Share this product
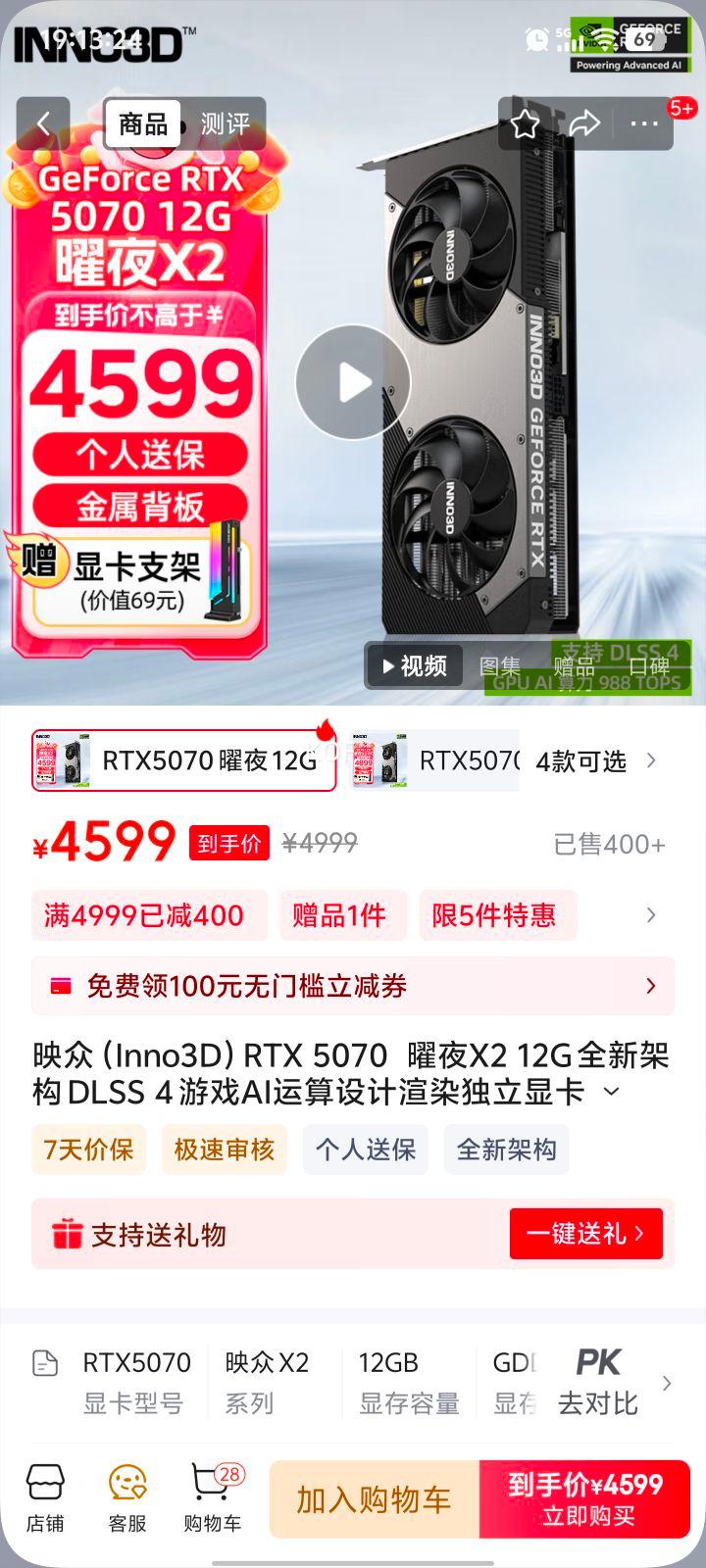 584,124
